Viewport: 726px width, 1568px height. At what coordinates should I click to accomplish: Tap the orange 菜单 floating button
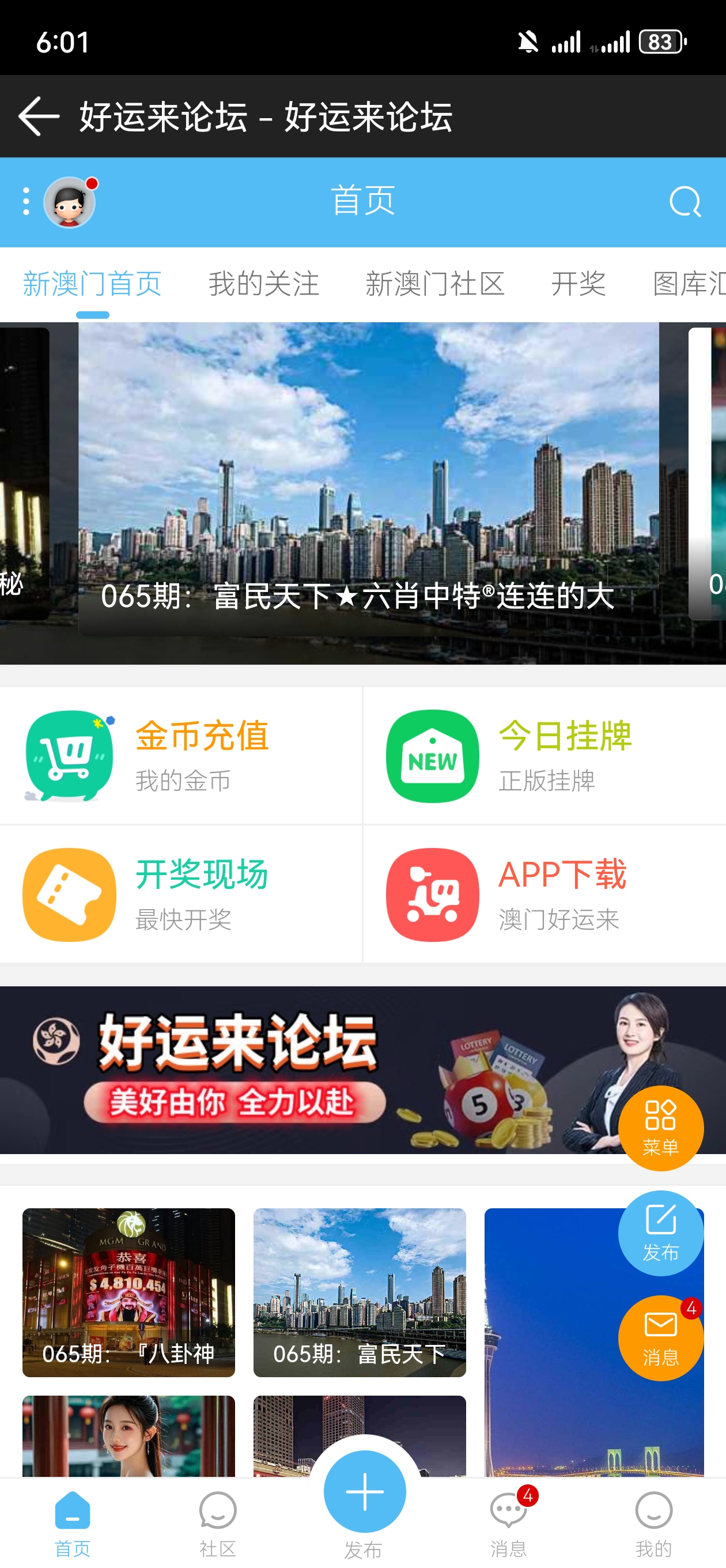click(x=660, y=1128)
